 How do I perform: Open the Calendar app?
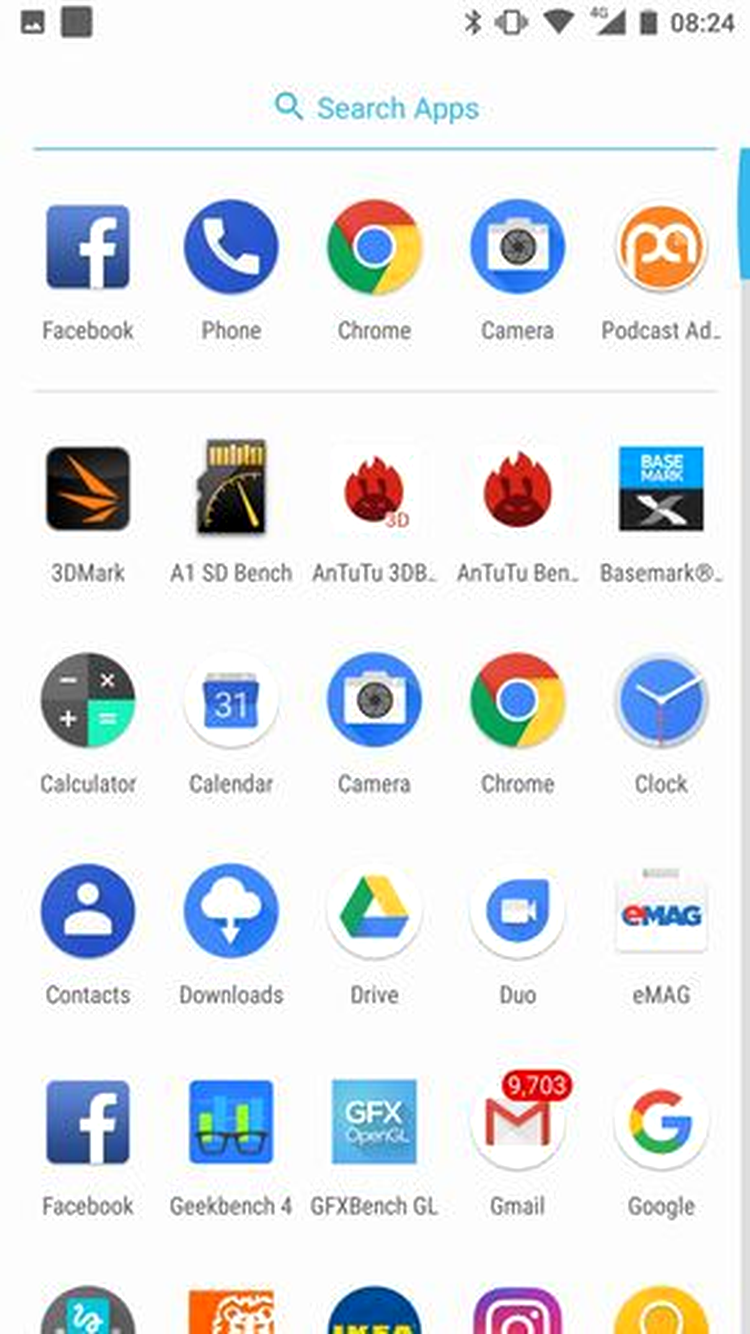pos(231,700)
